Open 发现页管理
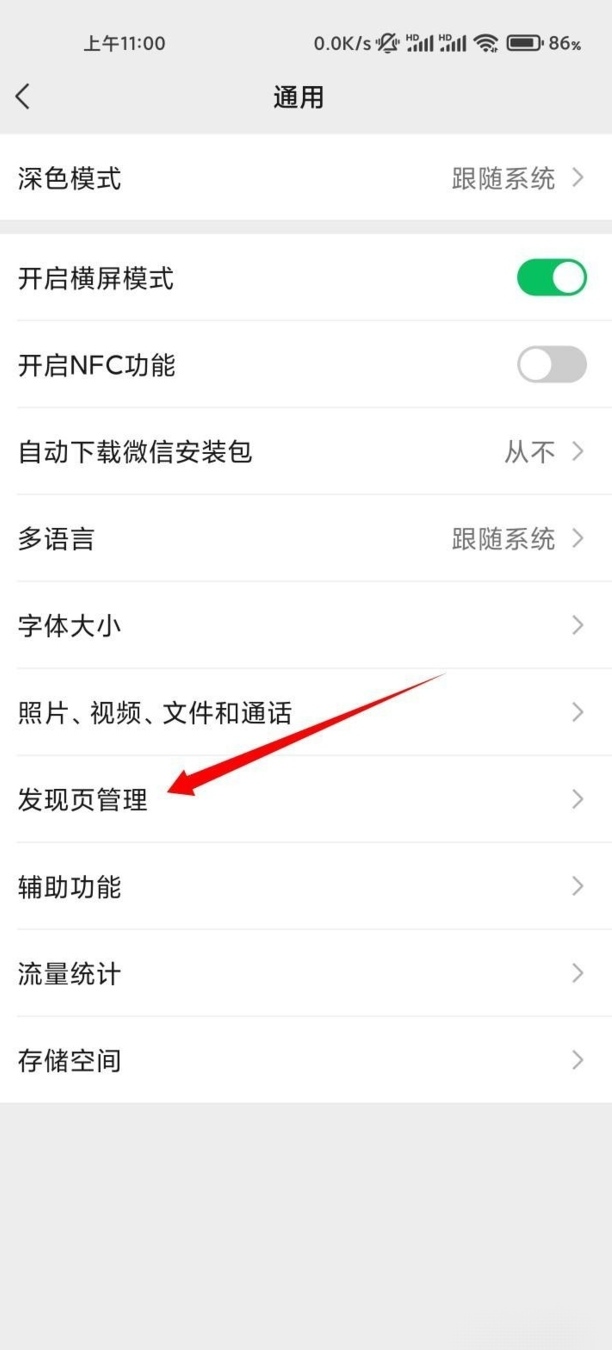This screenshot has height=1350, width=612. pyautogui.click(x=306, y=800)
